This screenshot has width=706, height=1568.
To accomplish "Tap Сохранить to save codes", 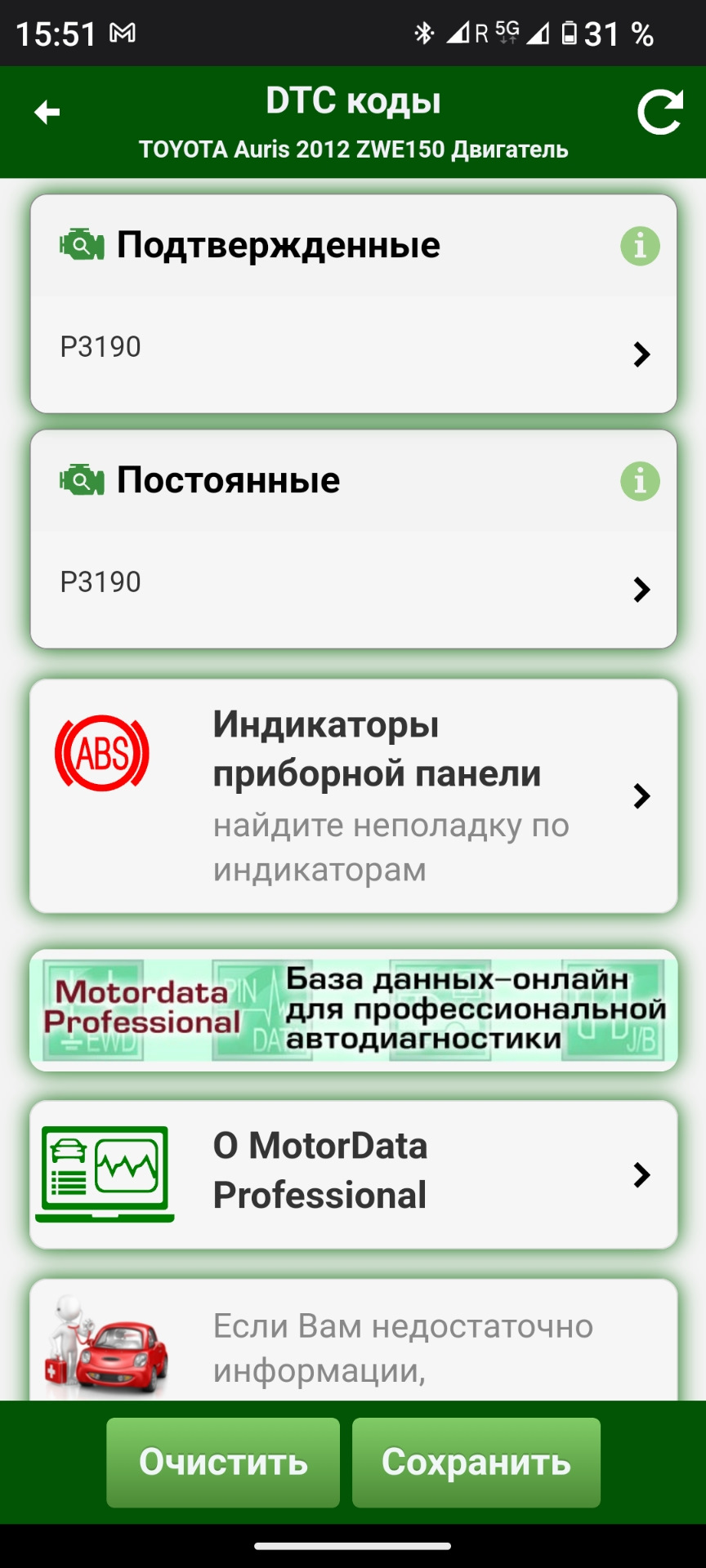I will click(x=476, y=1462).
